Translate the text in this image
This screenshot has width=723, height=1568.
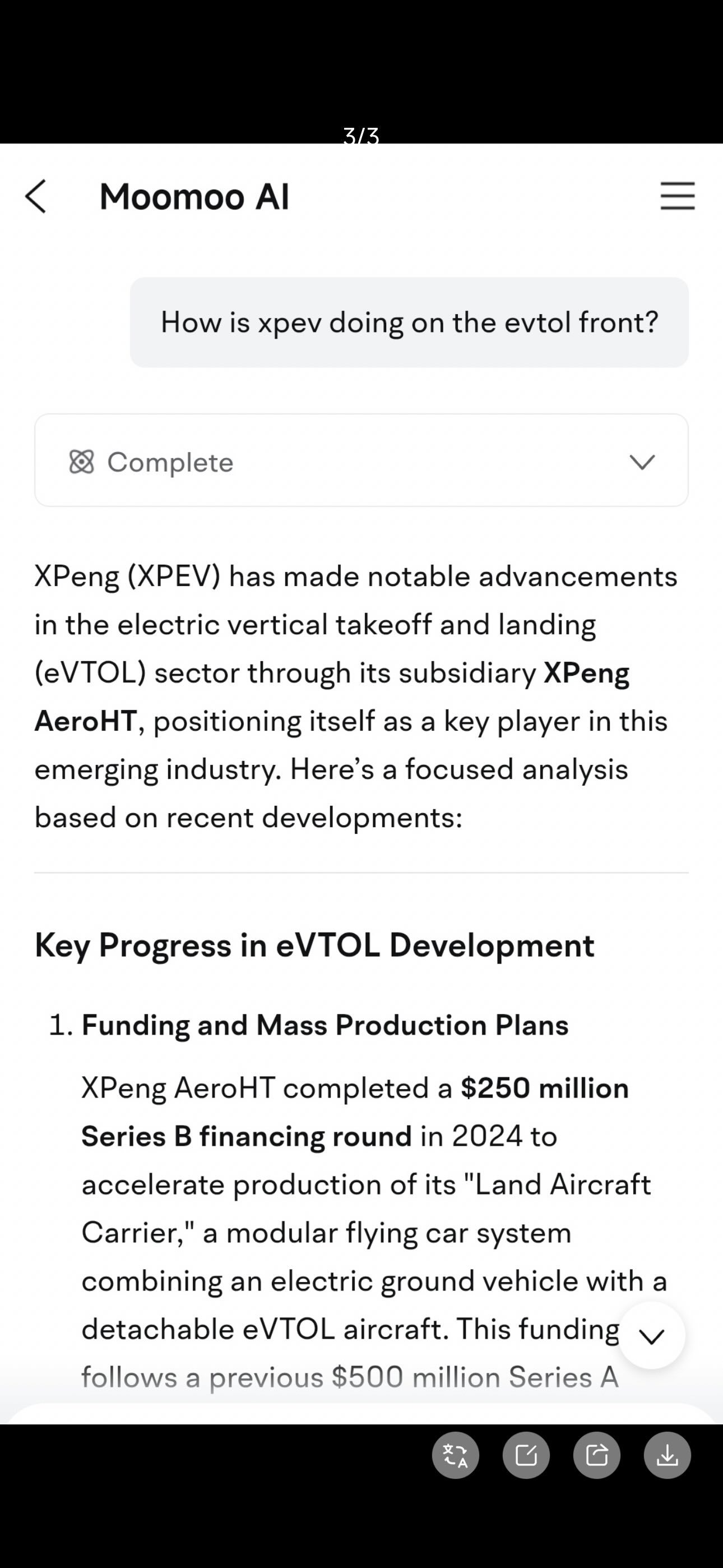click(x=455, y=1455)
